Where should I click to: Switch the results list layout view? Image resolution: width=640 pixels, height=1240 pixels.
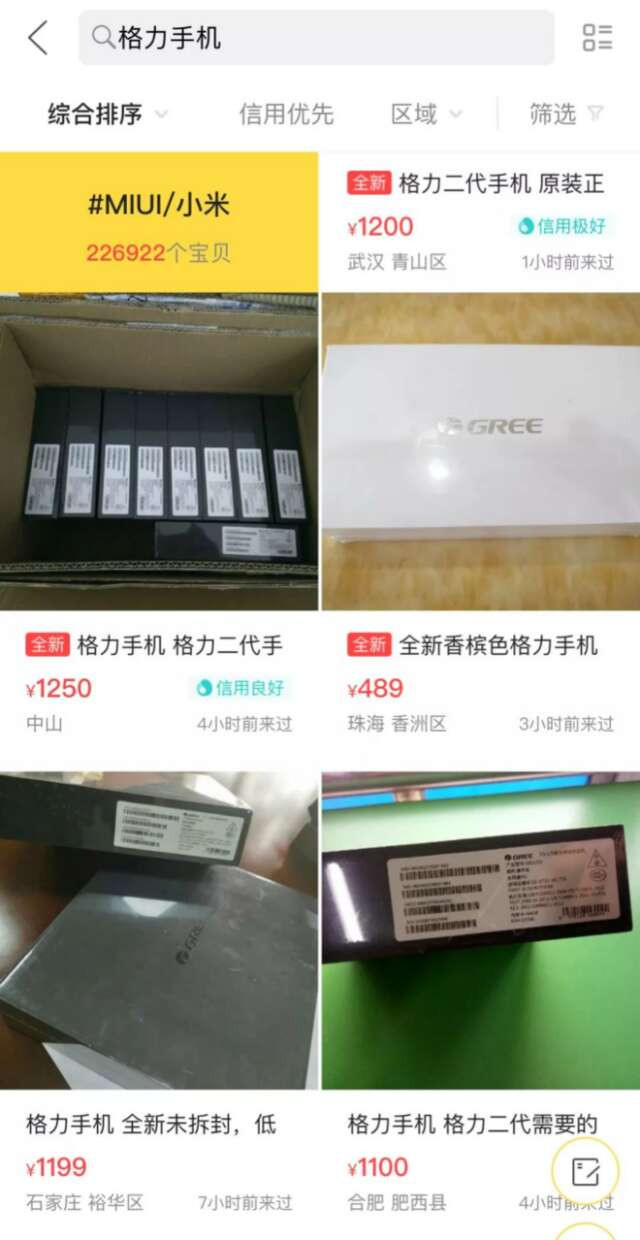pyautogui.click(x=597, y=38)
